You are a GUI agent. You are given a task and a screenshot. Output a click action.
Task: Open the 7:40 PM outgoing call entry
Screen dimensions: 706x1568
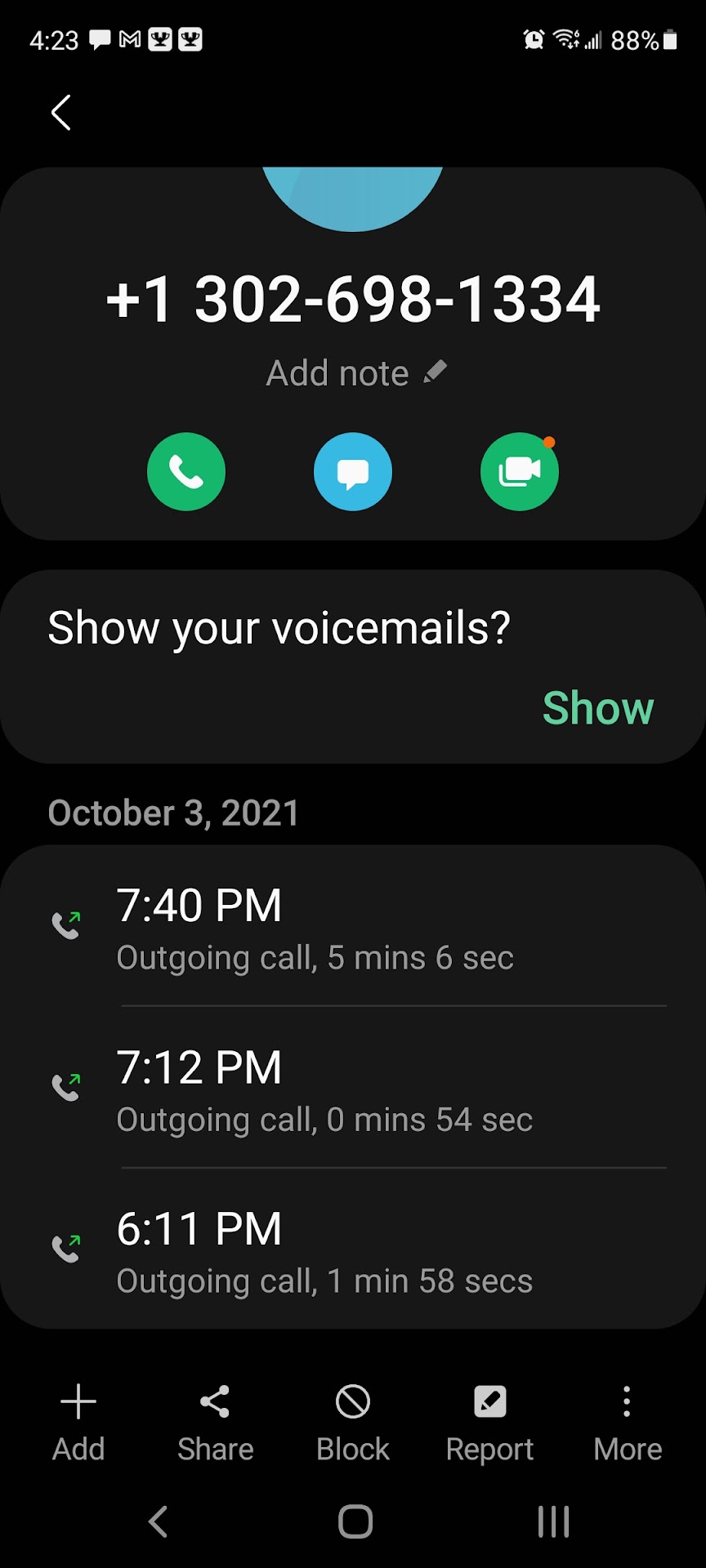coord(353,928)
